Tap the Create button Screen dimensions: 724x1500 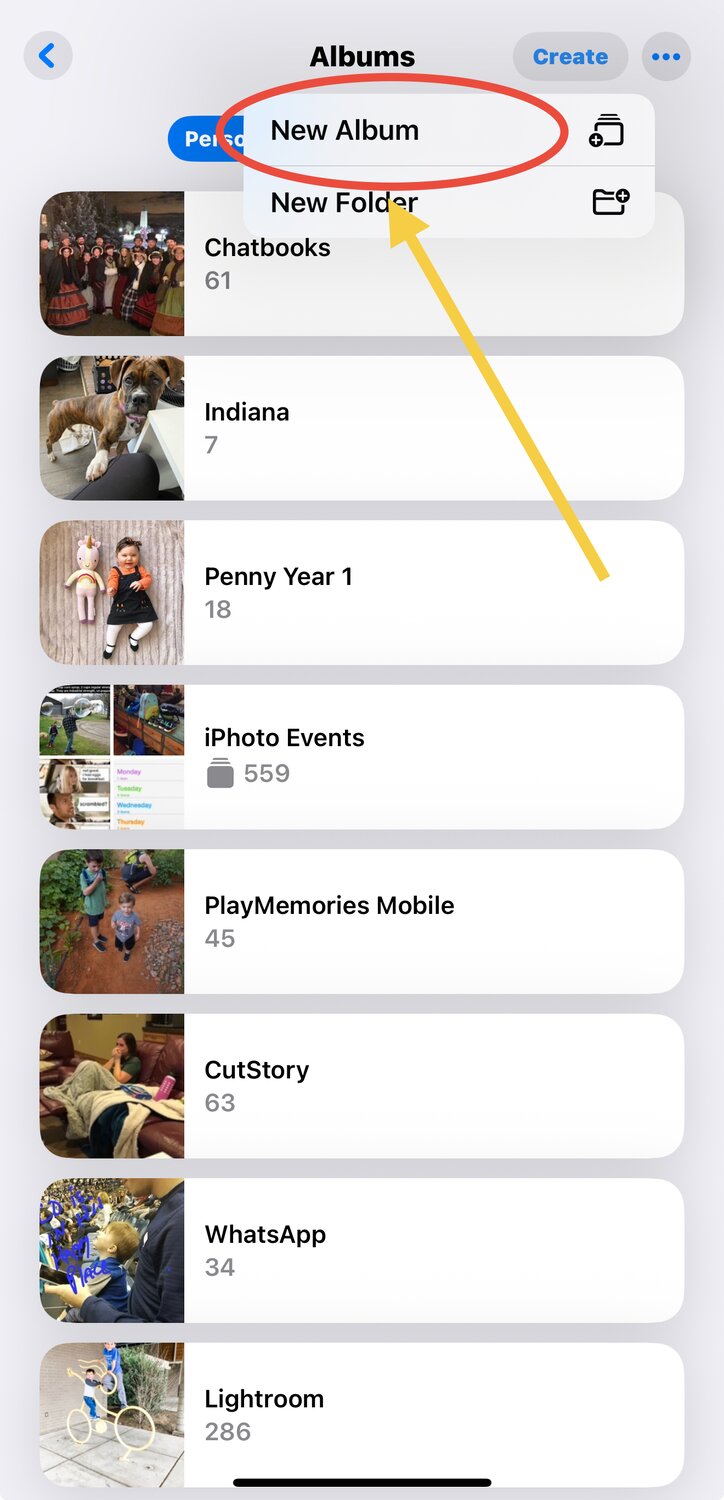click(x=570, y=57)
